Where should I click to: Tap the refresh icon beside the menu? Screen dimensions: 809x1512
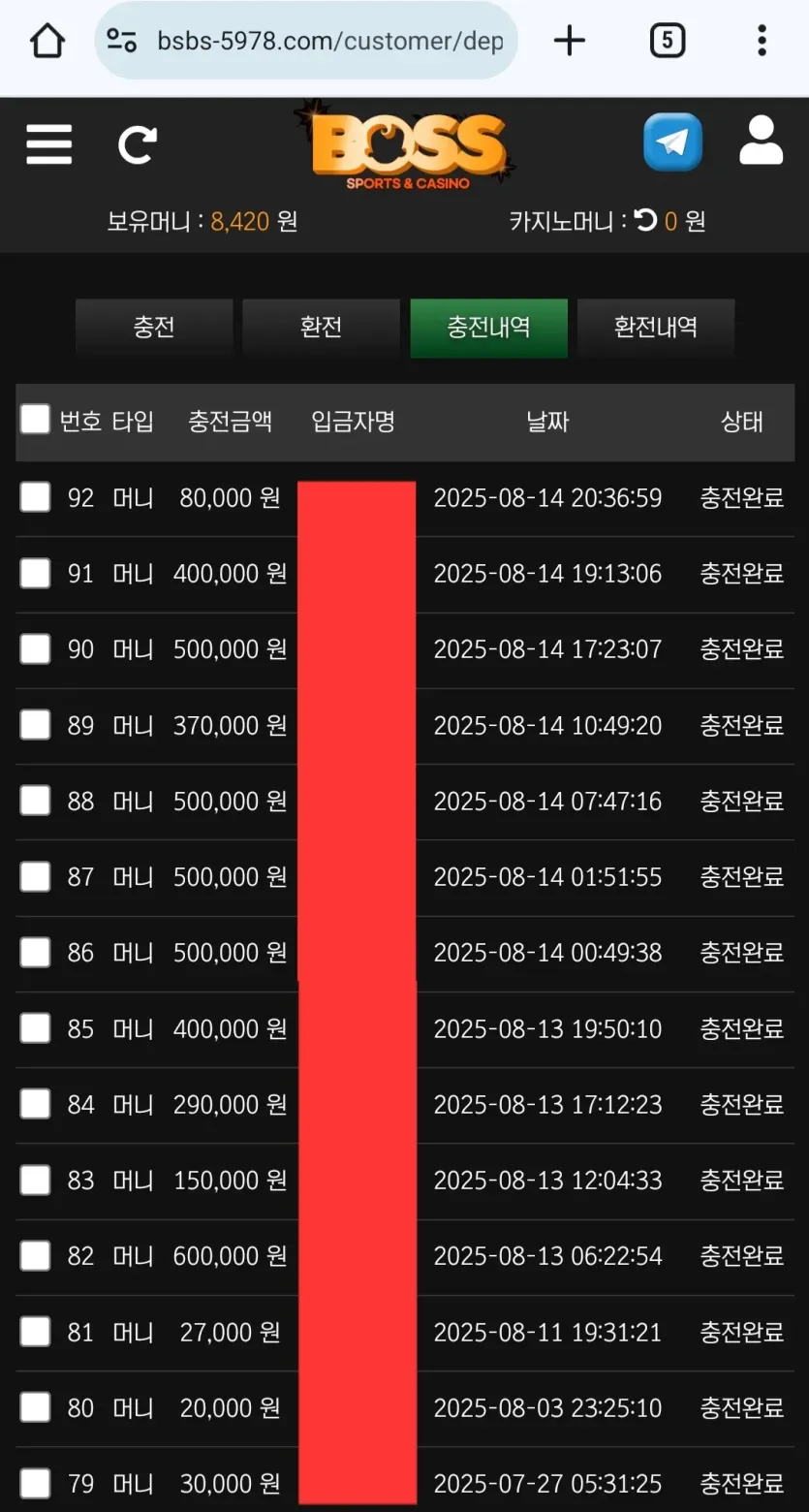(x=138, y=144)
